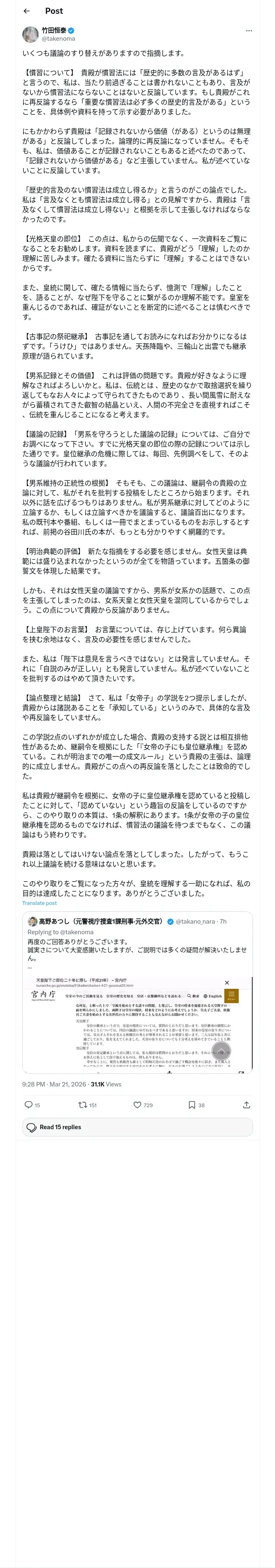Open the quoted post by 高野あつし
Screen dimensions: 275x1568
[137, 992]
